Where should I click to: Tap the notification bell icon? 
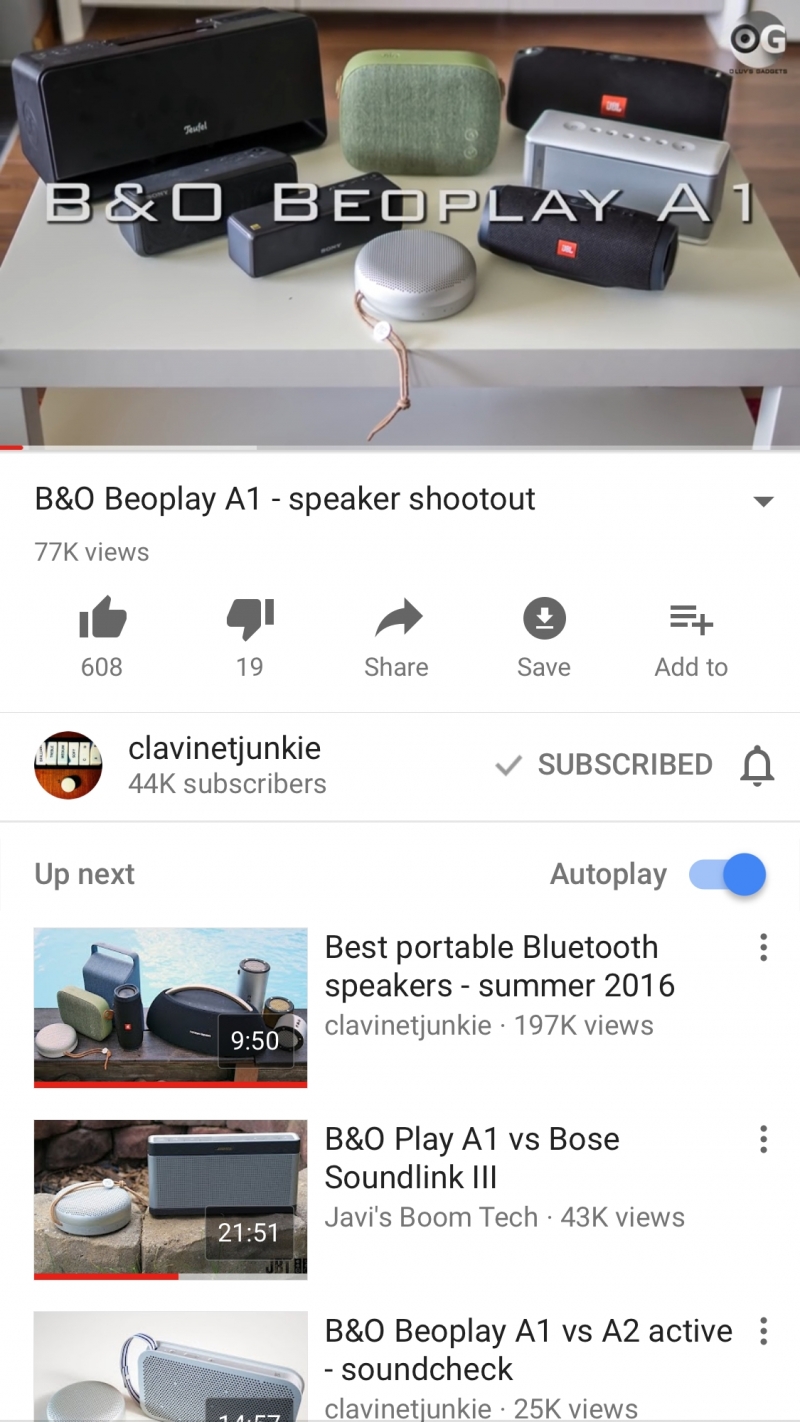coord(758,765)
